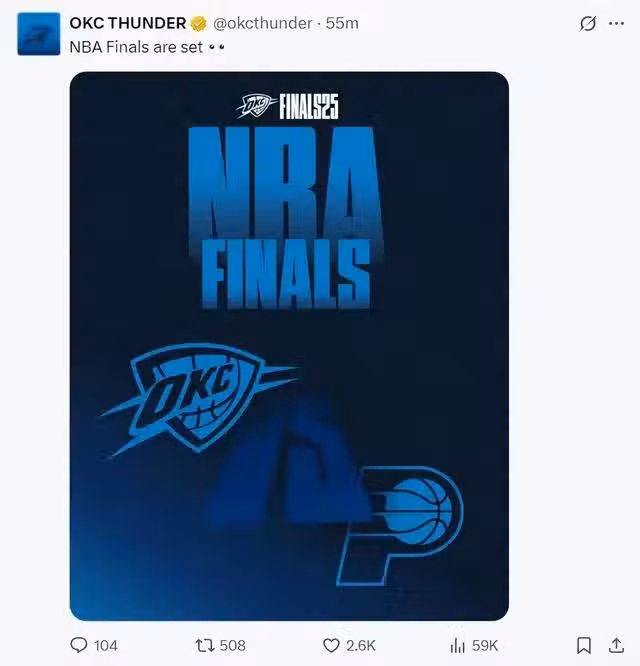The height and width of the screenshot is (666, 640).
Task: Open the NBA Finals image
Action: pyautogui.click(x=289, y=345)
